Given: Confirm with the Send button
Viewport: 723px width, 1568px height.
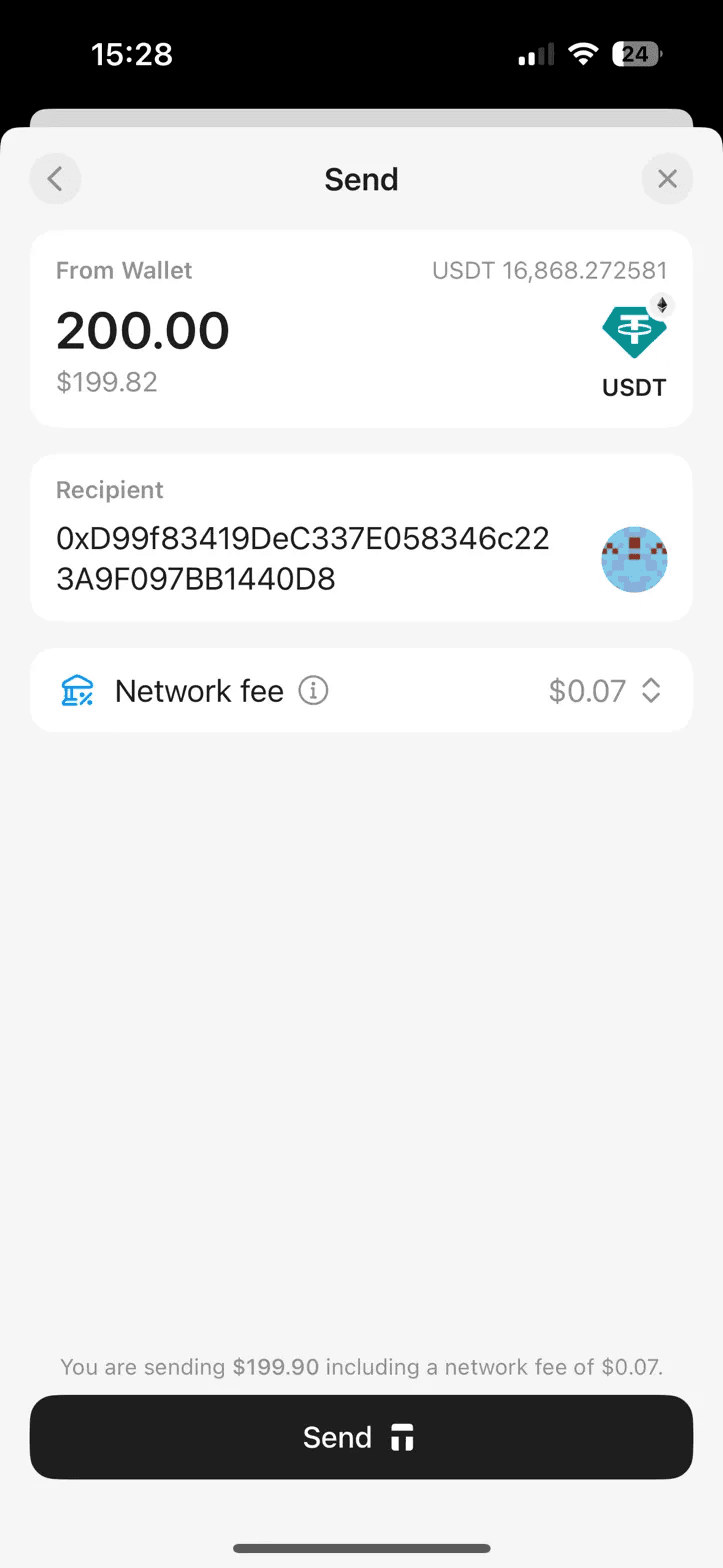Looking at the screenshot, I should 361,1437.
